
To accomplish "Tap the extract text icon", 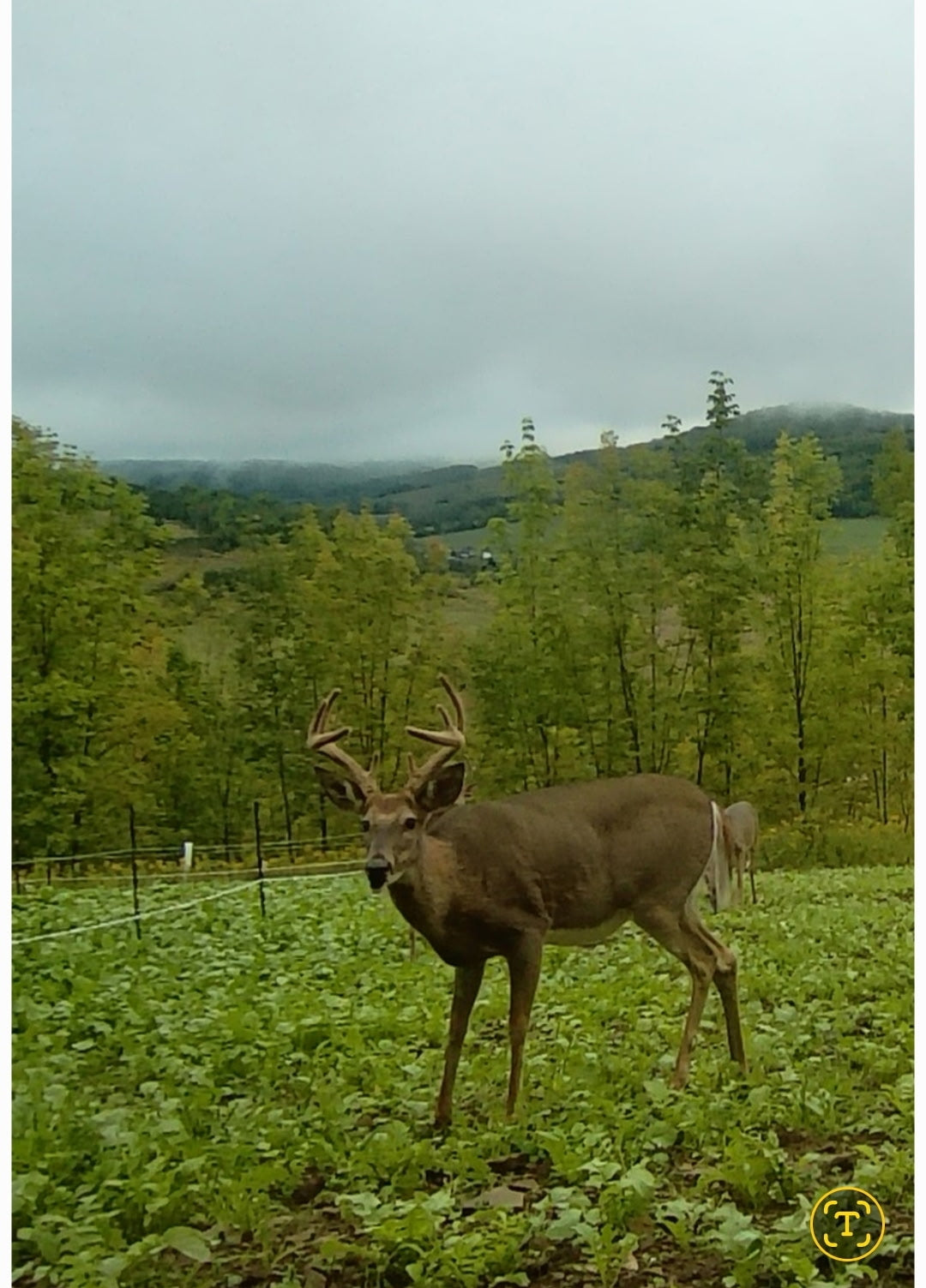I will tap(846, 1223).
